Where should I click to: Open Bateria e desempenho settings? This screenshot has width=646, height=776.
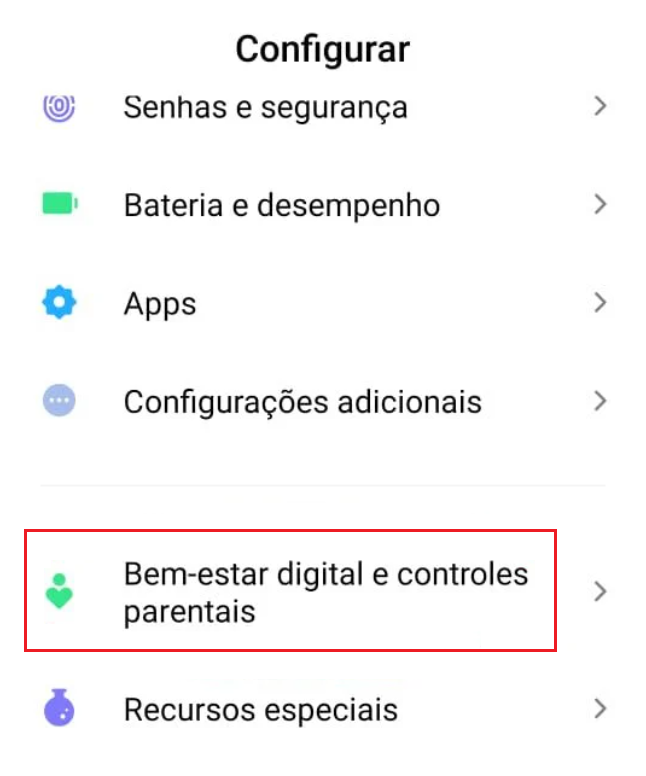(x=281, y=206)
